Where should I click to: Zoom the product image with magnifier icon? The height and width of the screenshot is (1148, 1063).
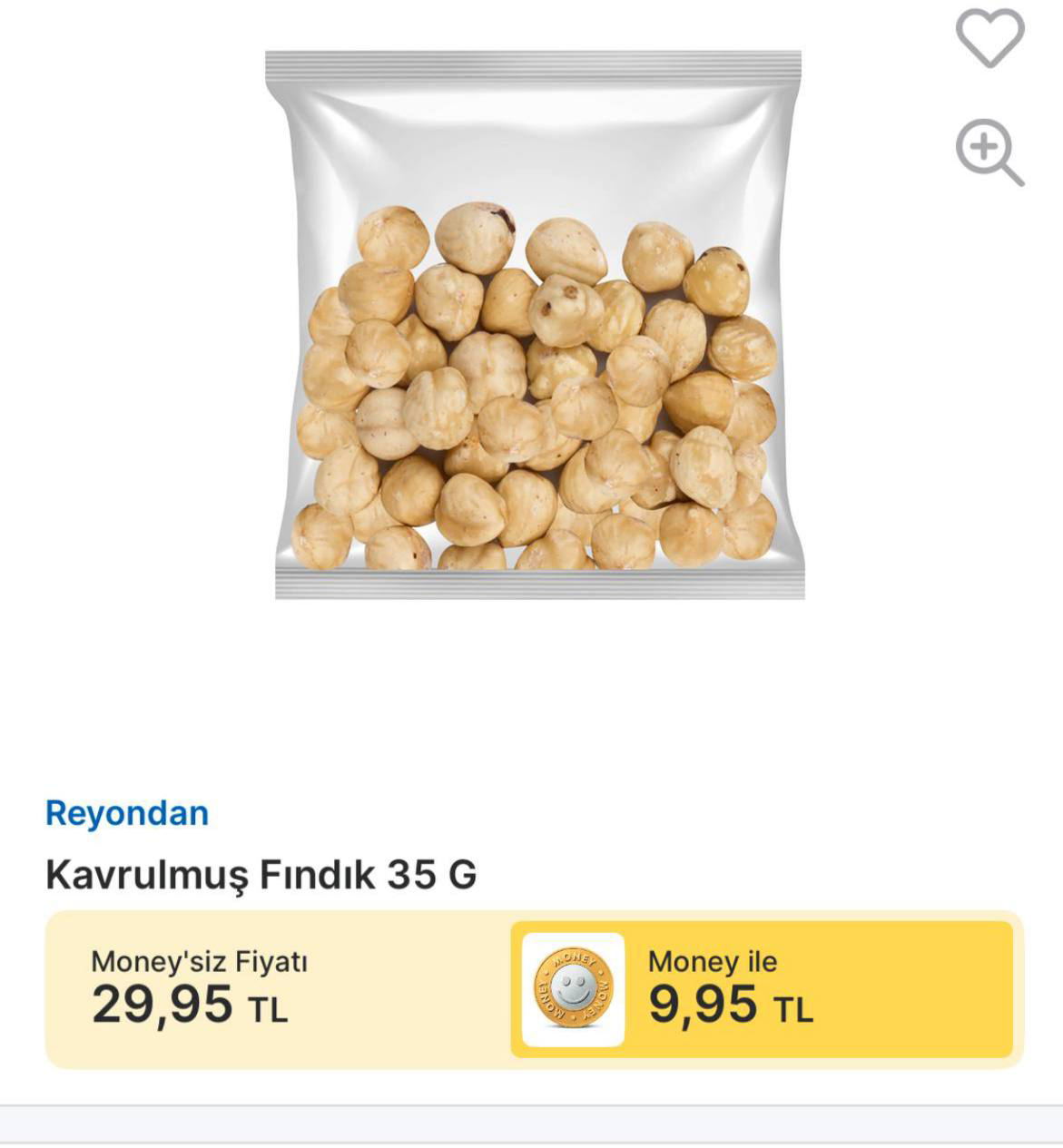click(988, 151)
